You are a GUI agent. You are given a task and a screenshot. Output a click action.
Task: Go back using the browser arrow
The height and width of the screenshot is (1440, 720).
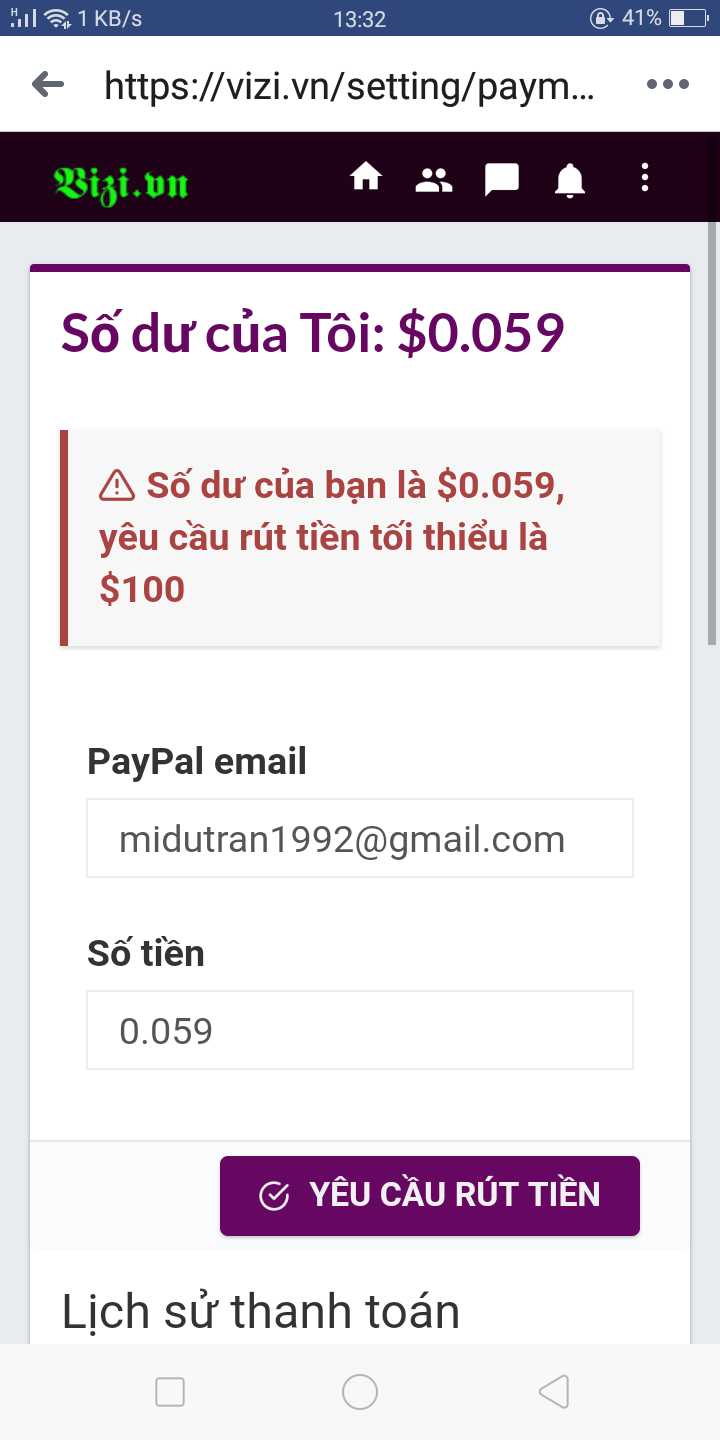click(47, 85)
